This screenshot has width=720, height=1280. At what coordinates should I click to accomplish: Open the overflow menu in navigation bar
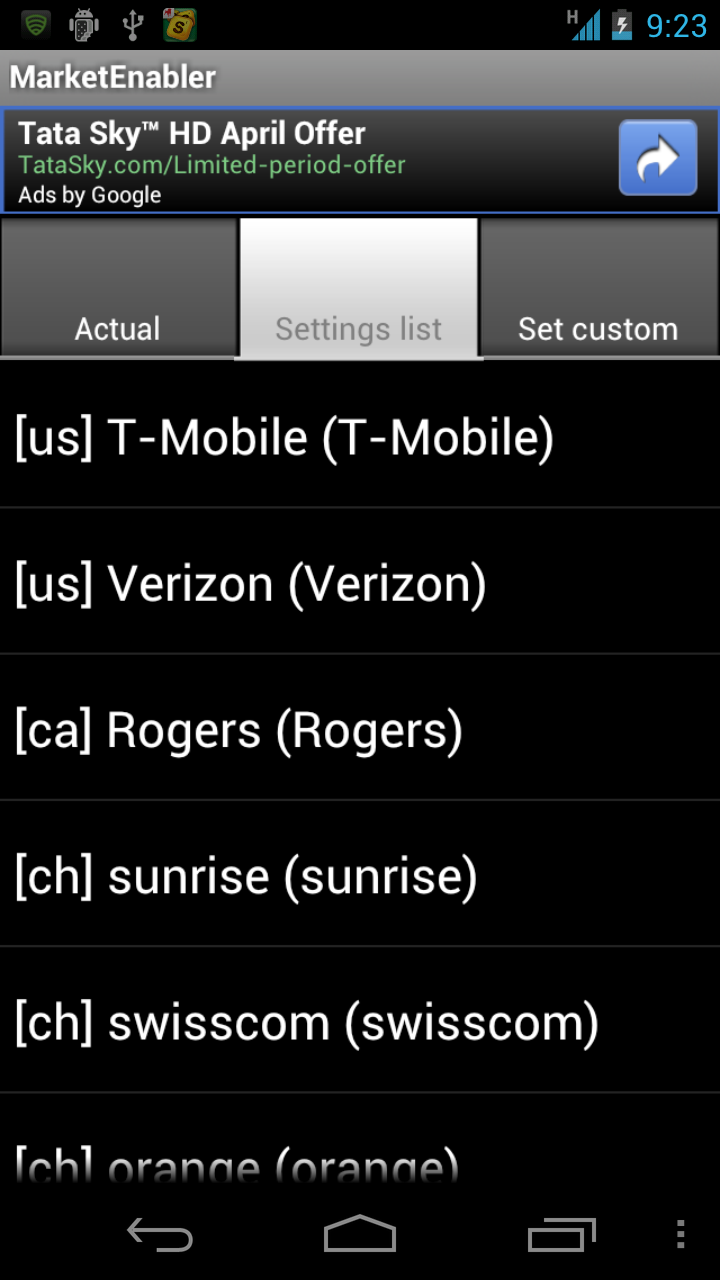[x=680, y=1234]
